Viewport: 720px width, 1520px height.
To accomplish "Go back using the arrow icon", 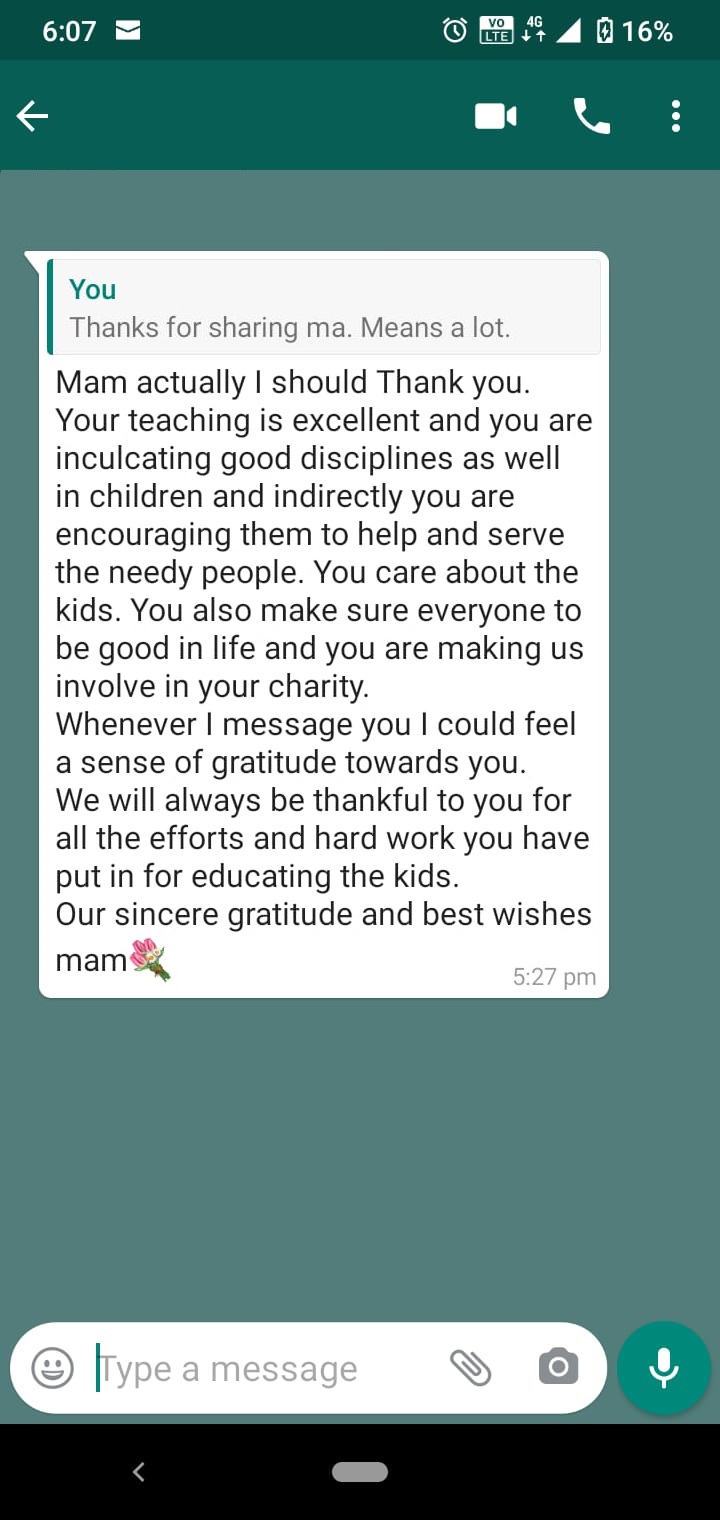I will pos(33,117).
